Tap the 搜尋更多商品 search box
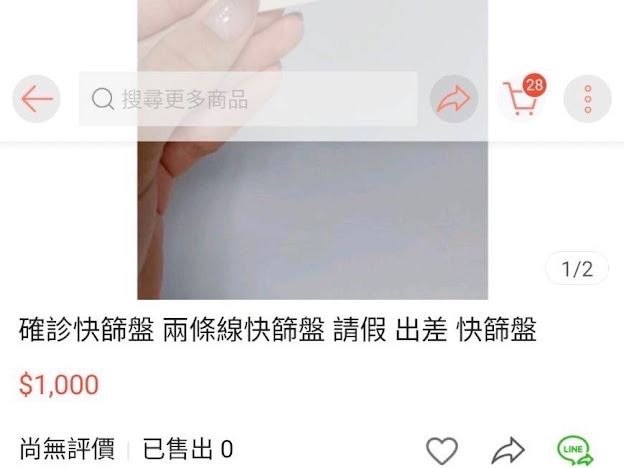The height and width of the screenshot is (468, 624). (248, 99)
